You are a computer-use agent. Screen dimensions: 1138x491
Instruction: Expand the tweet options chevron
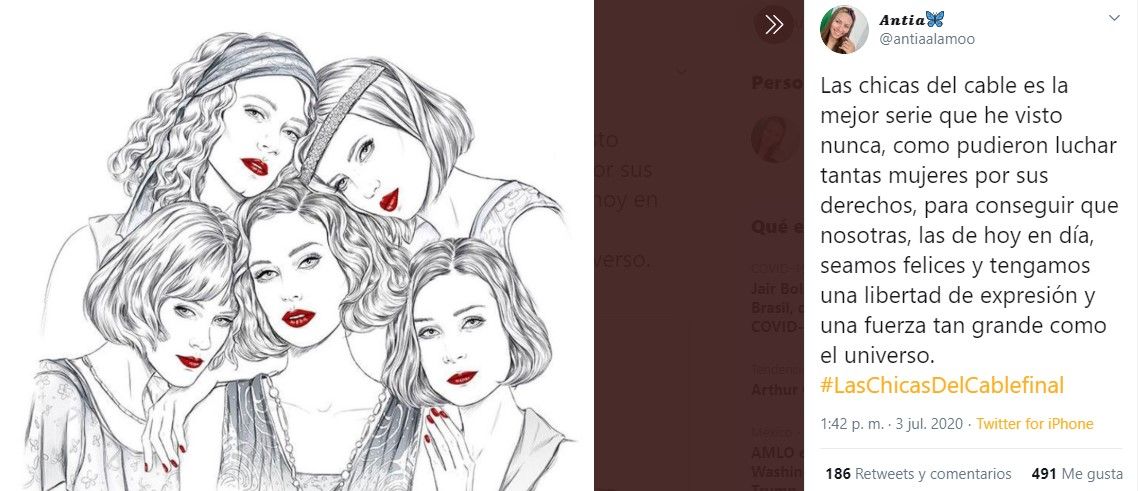(x=1114, y=19)
